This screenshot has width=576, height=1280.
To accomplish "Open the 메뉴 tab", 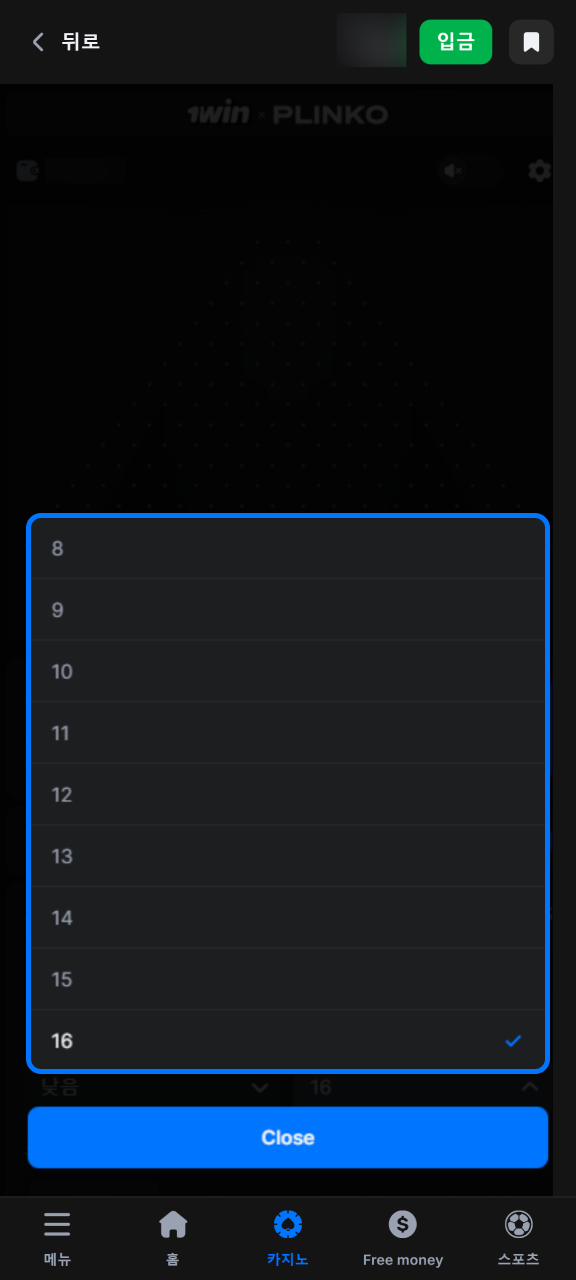I will tap(58, 1238).
